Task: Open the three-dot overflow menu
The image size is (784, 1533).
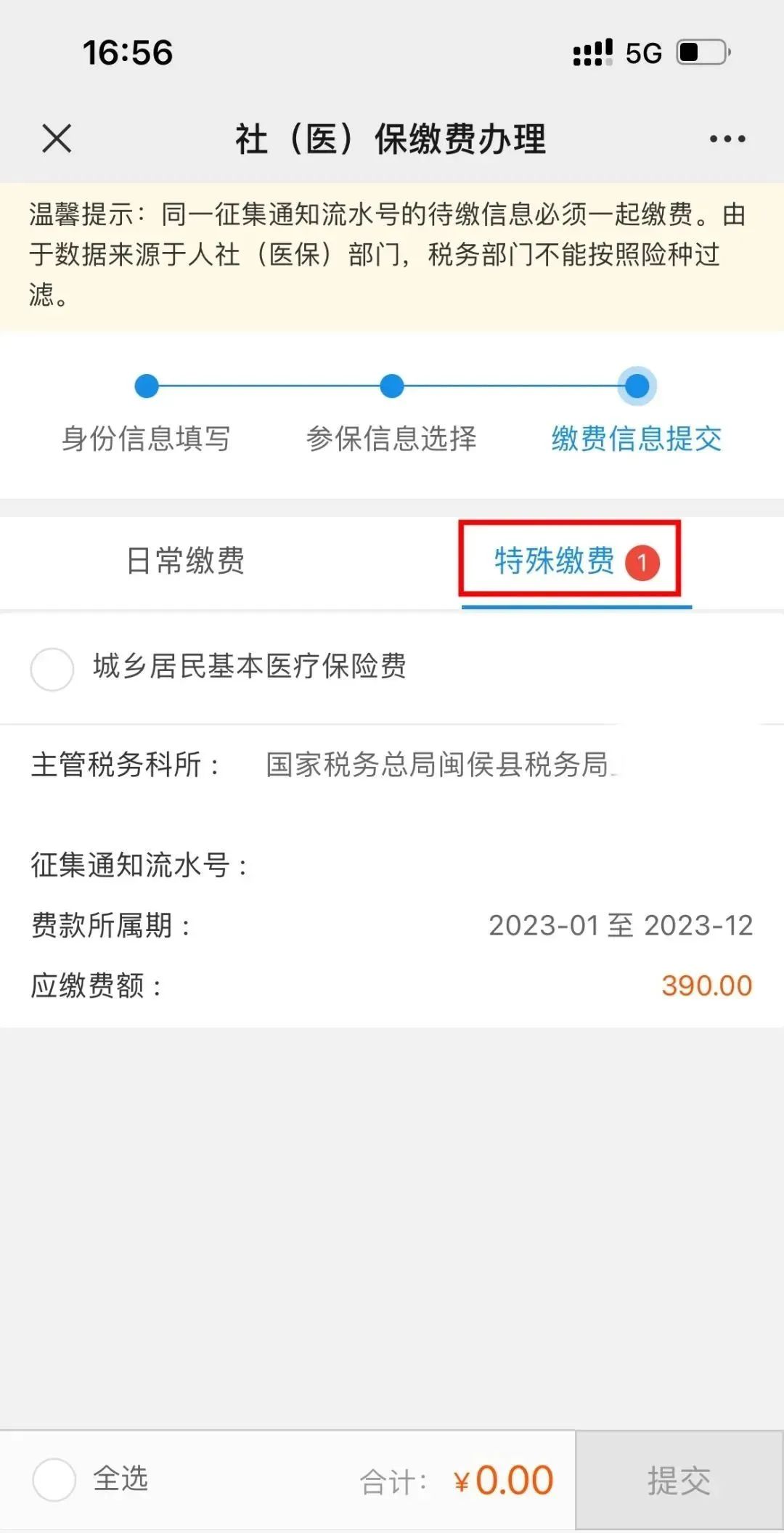Action: [727, 139]
